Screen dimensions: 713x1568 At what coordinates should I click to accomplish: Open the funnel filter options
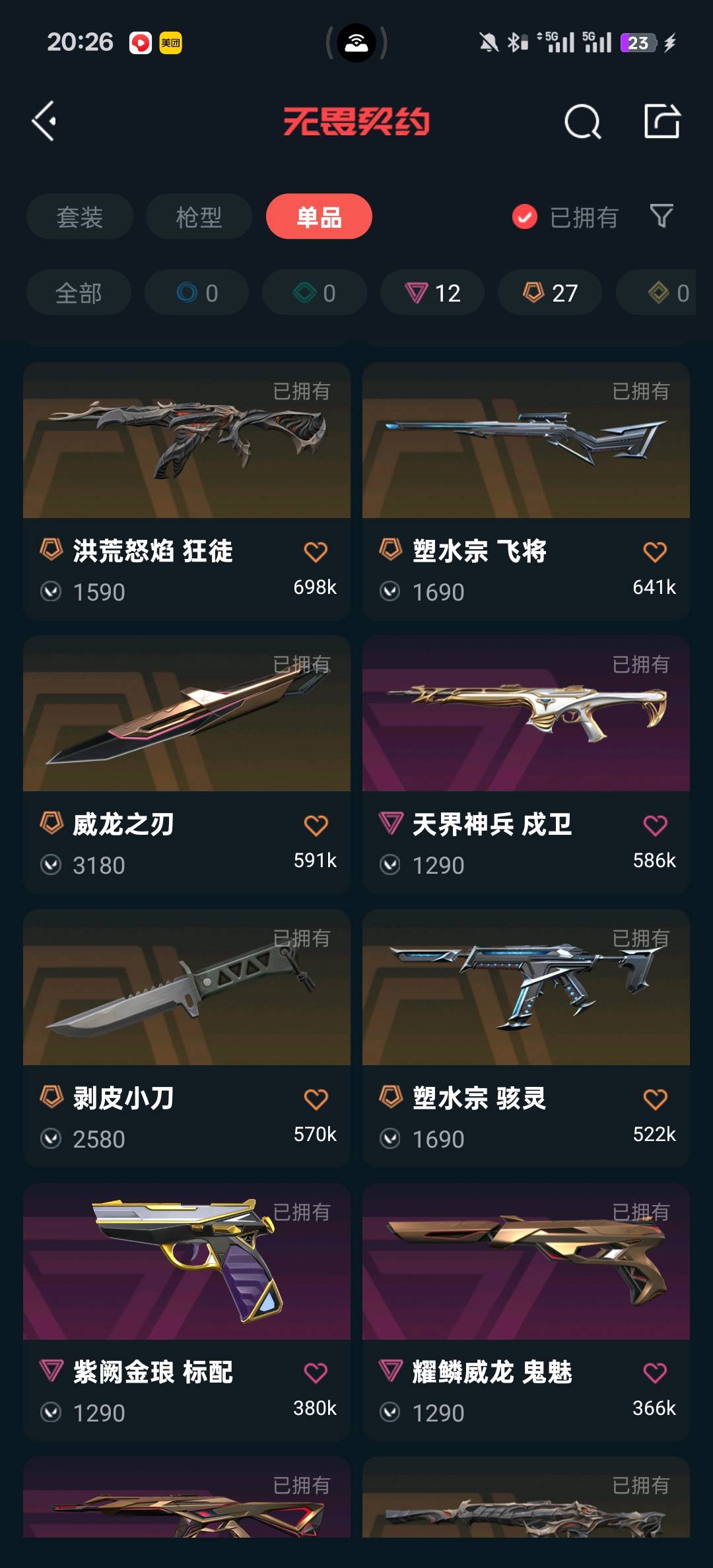[x=662, y=216]
